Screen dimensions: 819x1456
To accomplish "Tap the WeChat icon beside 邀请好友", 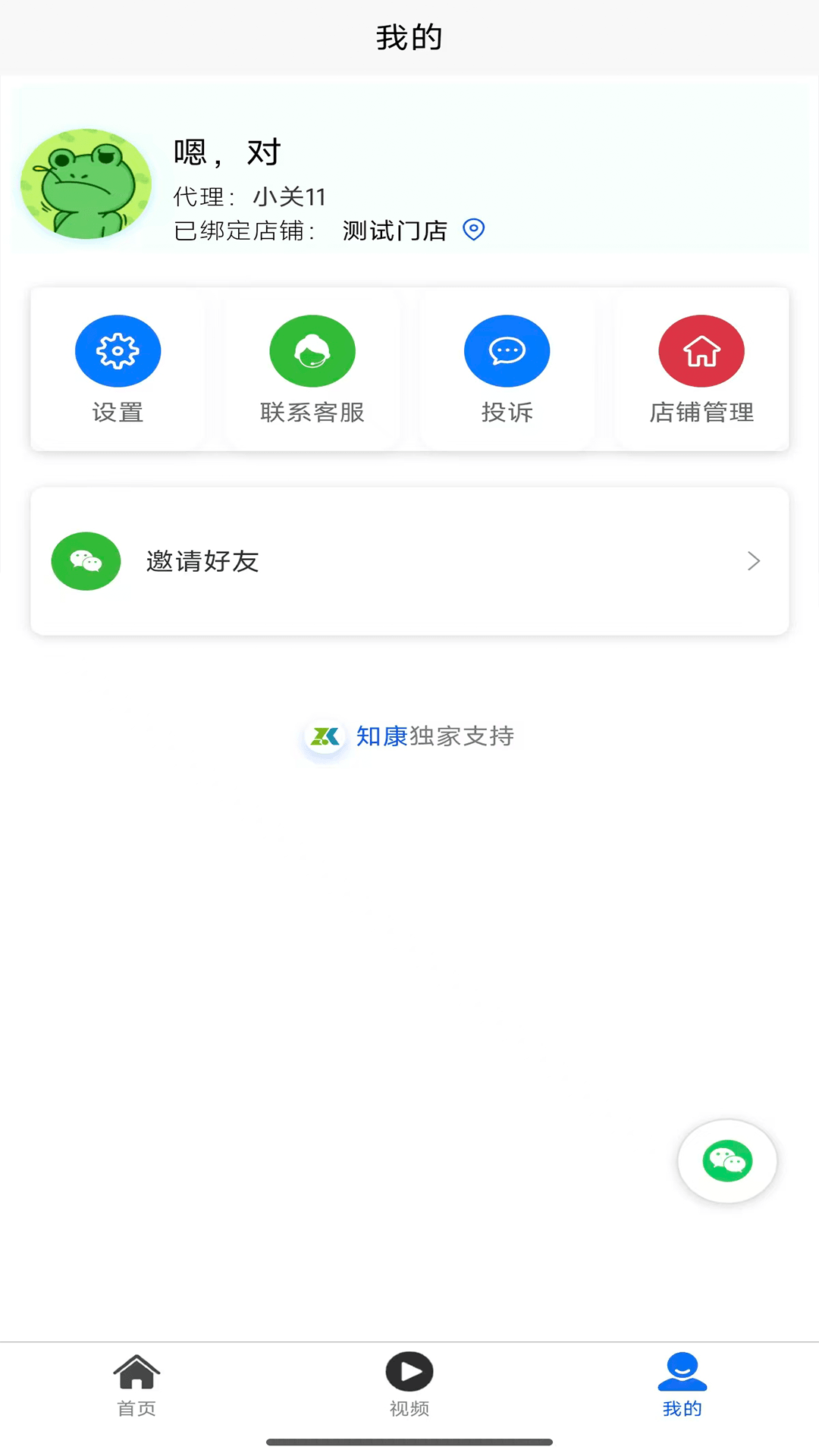I will pyautogui.click(x=86, y=561).
